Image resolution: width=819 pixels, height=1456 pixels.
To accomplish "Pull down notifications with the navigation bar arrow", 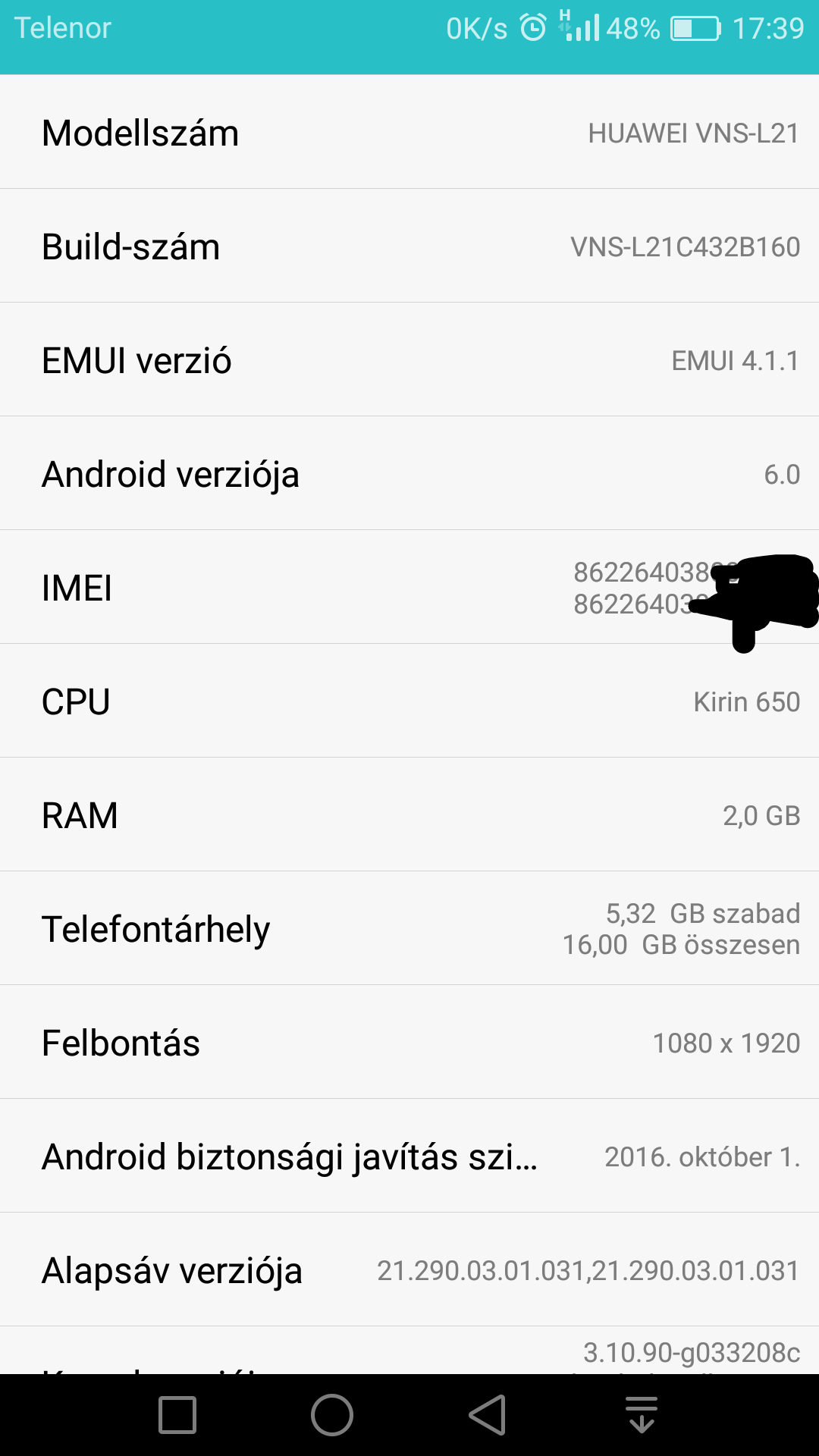I will (642, 1415).
